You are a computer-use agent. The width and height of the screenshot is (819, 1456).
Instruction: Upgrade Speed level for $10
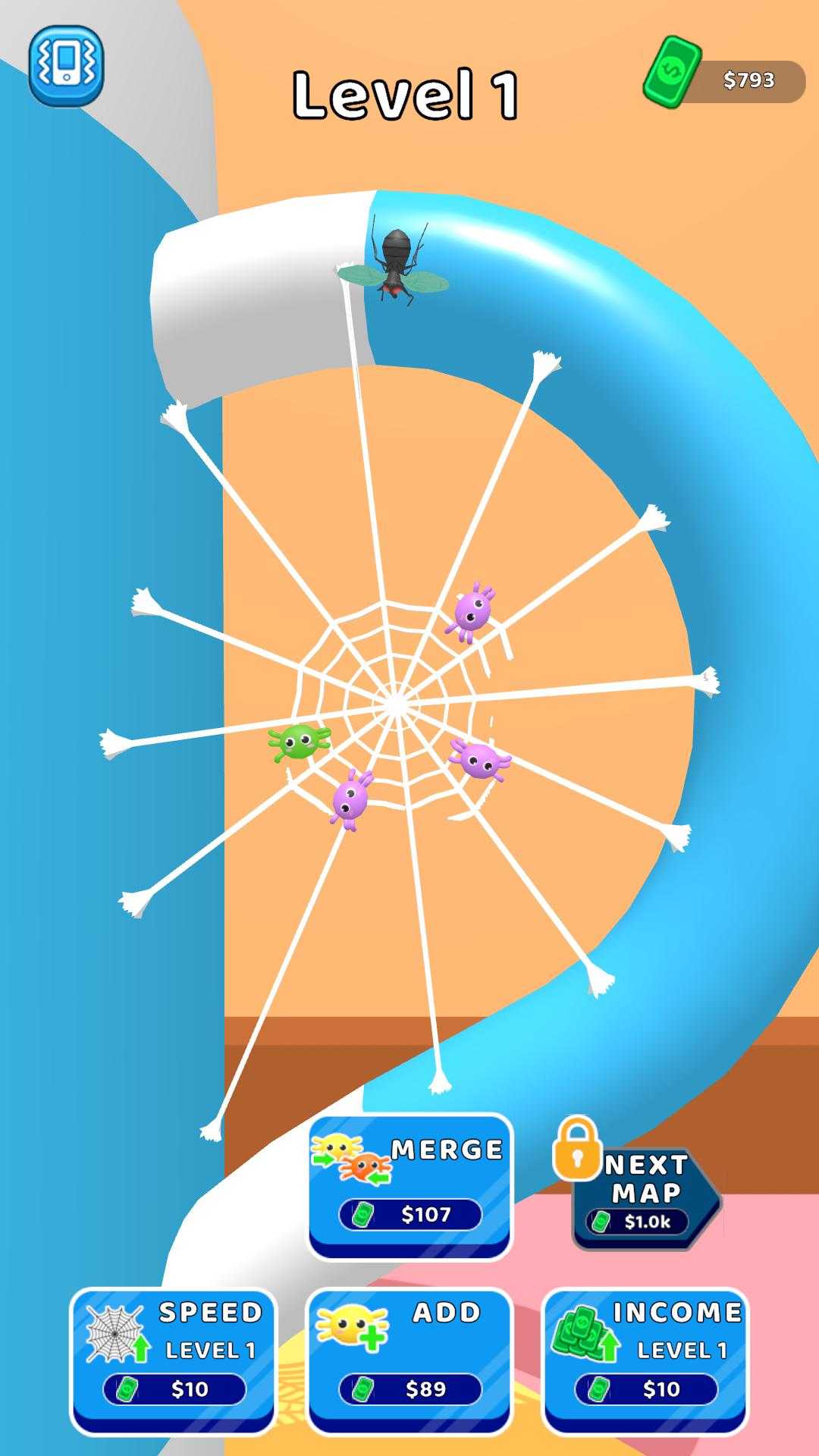click(x=173, y=1361)
